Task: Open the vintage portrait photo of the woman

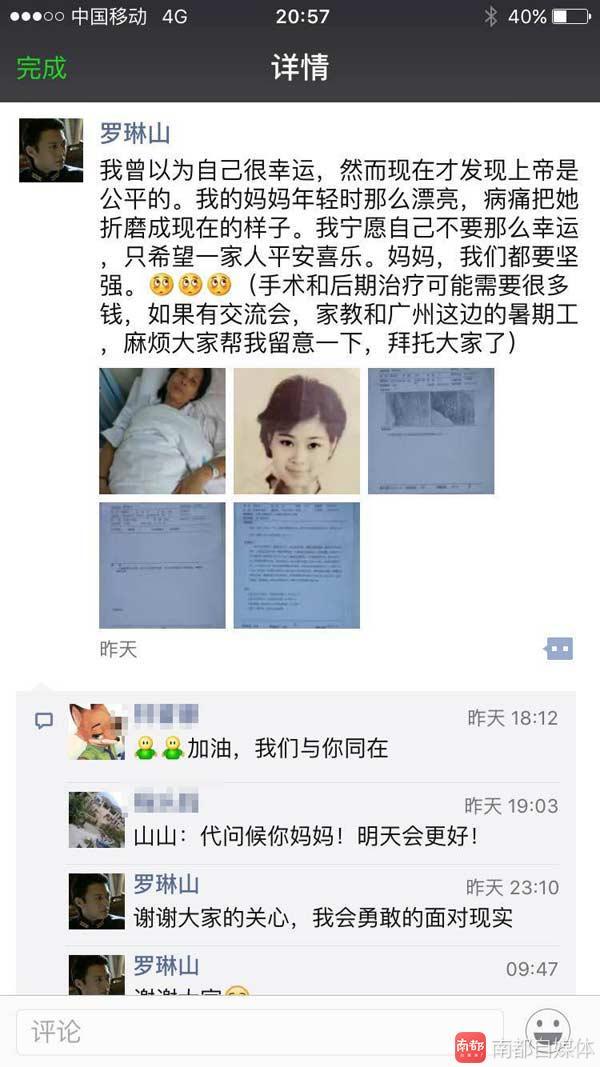Action: pyautogui.click(x=297, y=431)
